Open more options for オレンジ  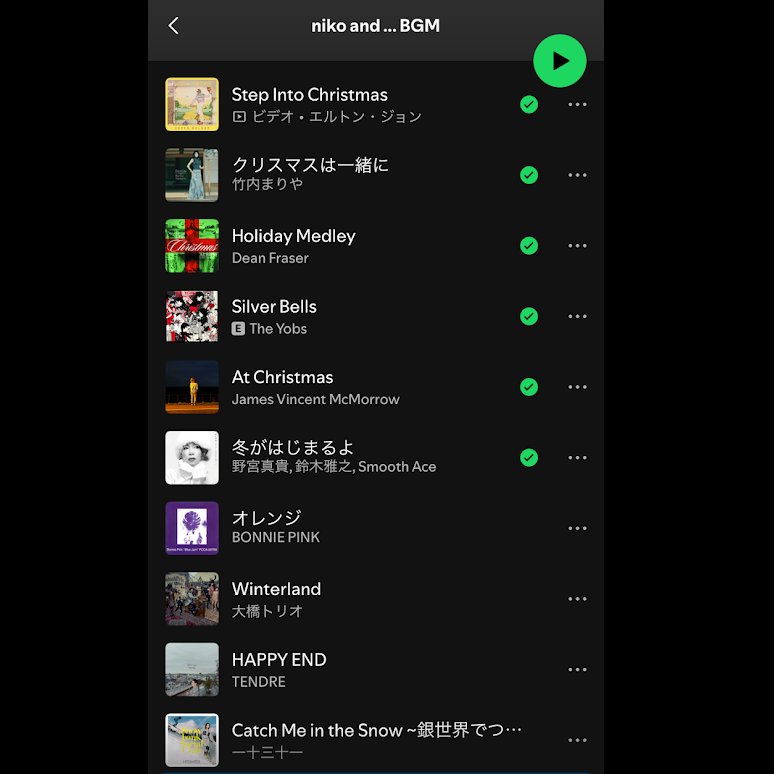pos(577,528)
